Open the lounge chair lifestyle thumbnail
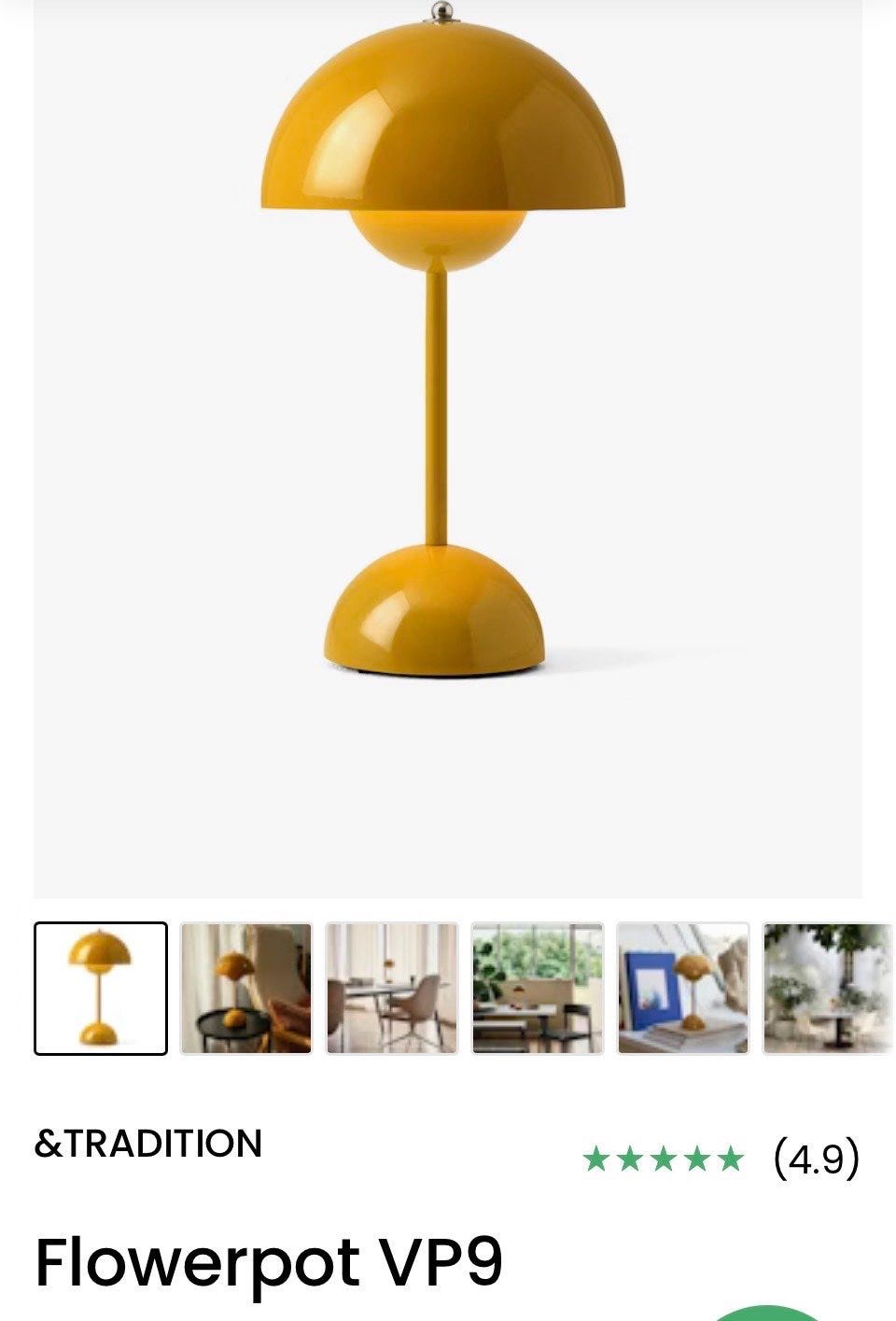Image resolution: width=896 pixels, height=1321 pixels. [x=245, y=988]
